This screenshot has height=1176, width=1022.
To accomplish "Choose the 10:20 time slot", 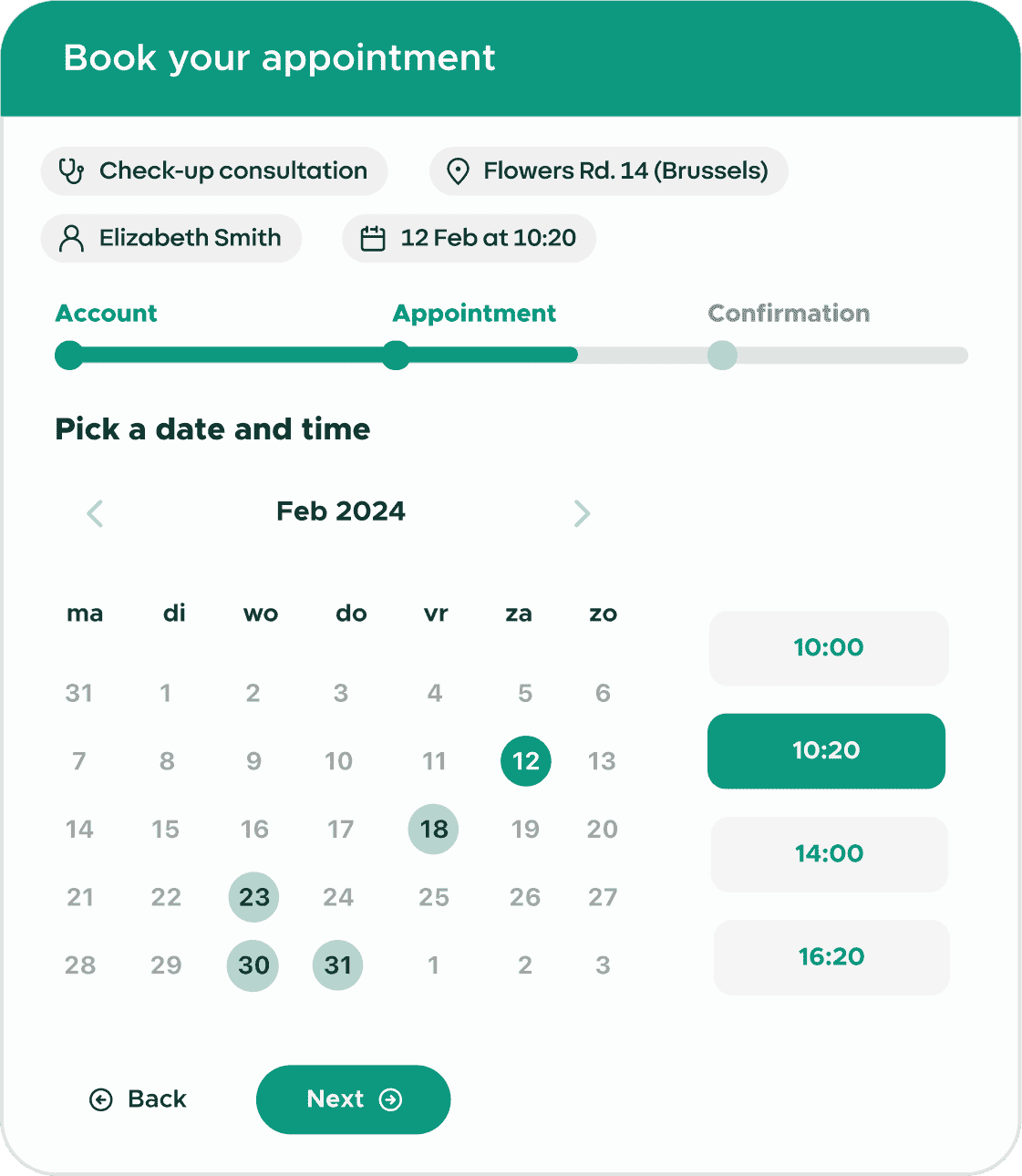I will (x=826, y=751).
